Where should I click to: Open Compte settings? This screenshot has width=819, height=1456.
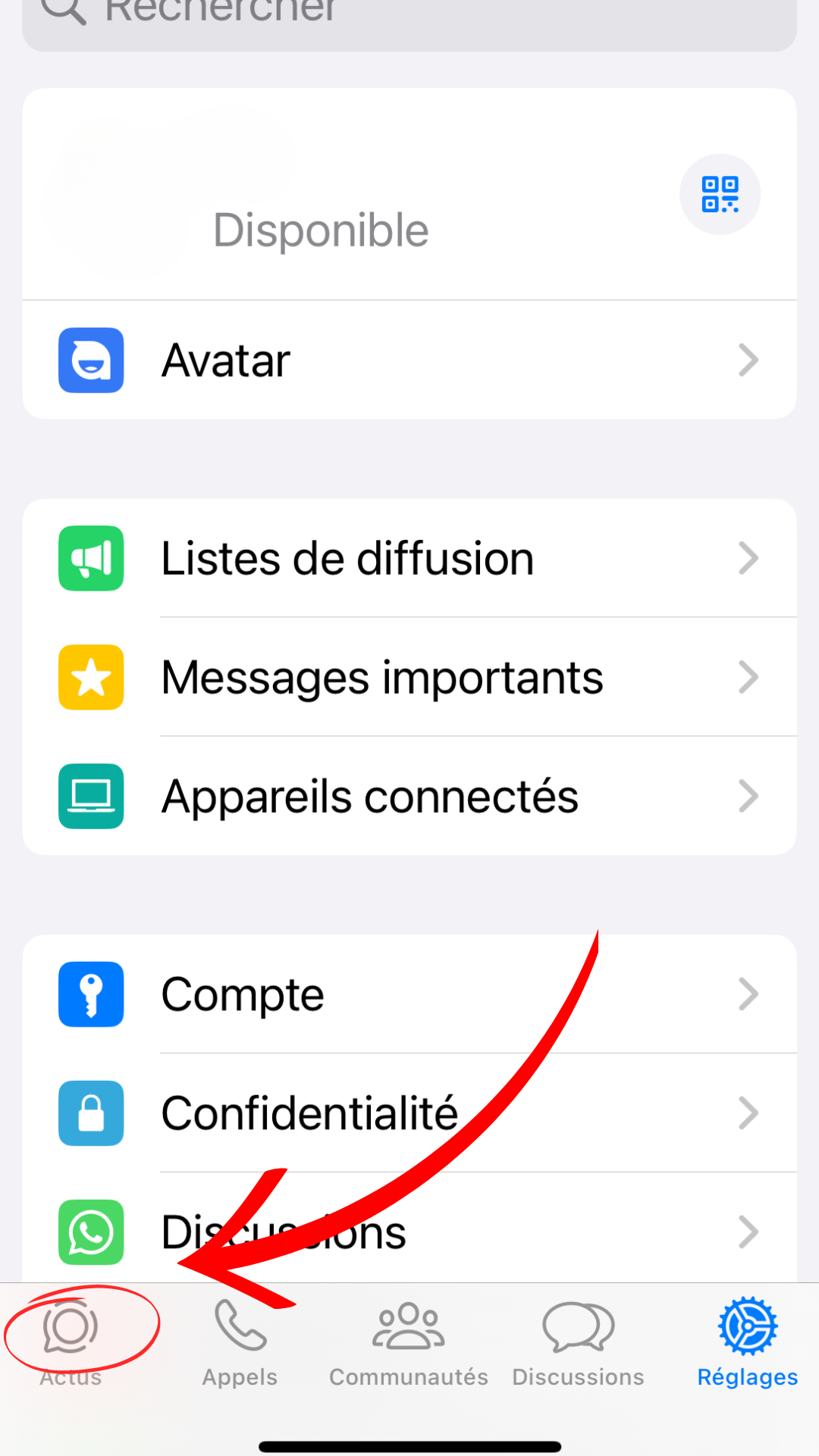(x=409, y=994)
